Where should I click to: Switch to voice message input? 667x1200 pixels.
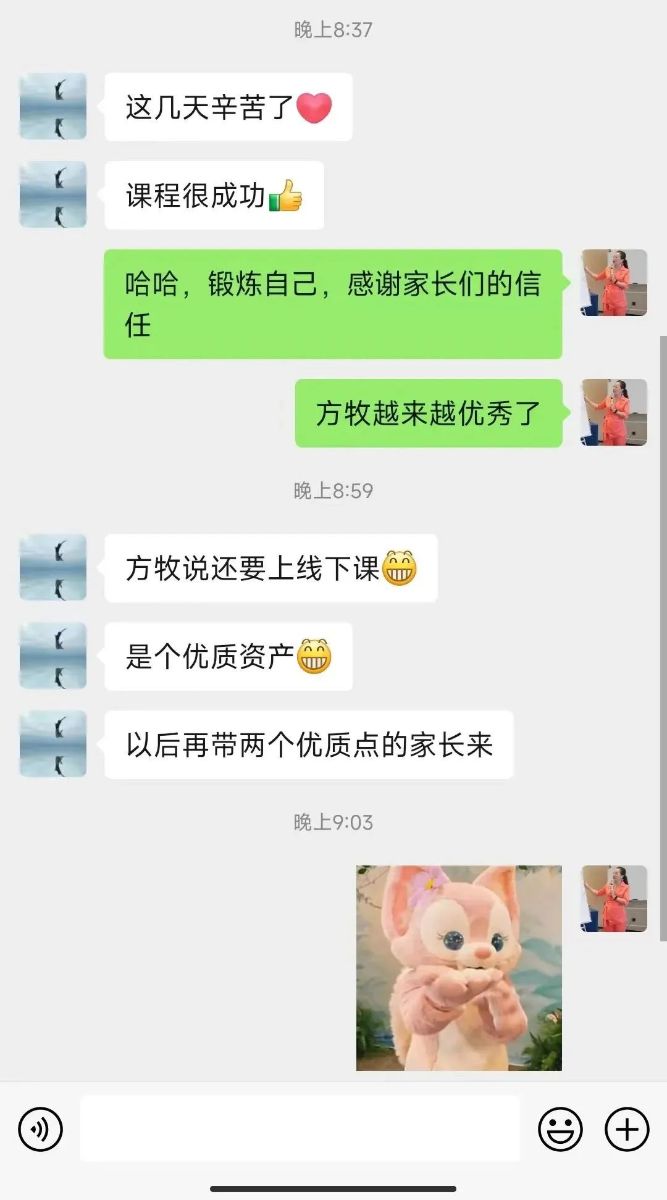click(41, 1129)
